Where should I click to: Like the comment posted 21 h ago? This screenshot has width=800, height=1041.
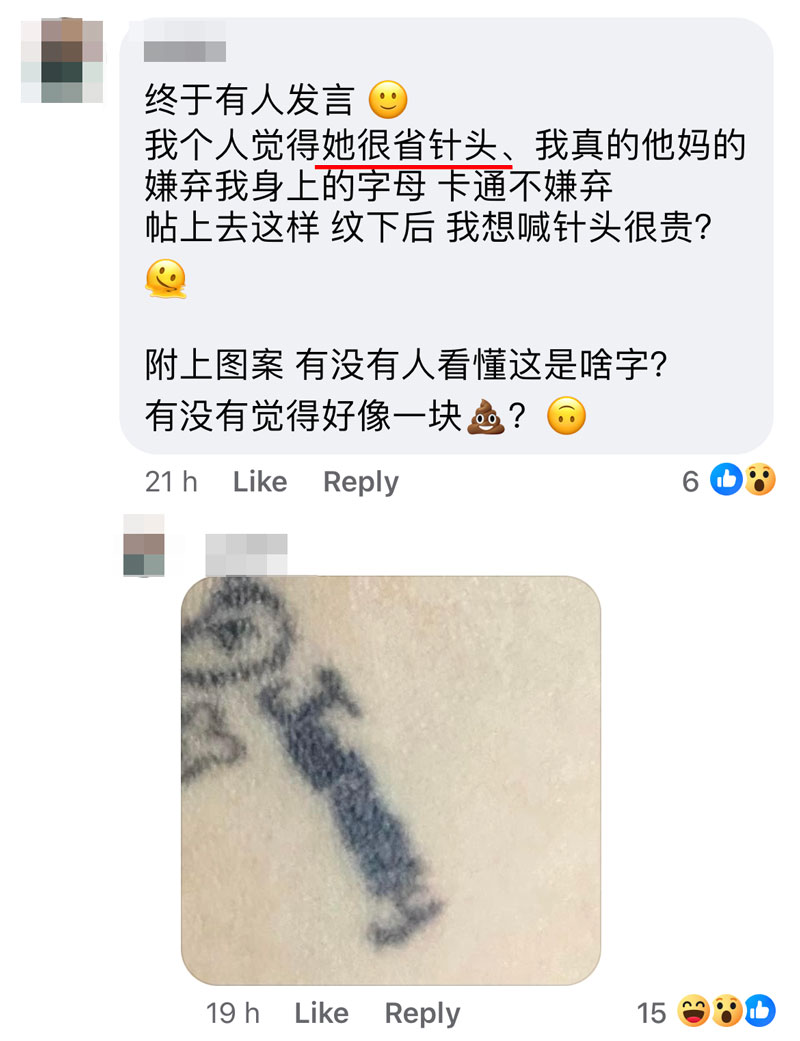(260, 482)
